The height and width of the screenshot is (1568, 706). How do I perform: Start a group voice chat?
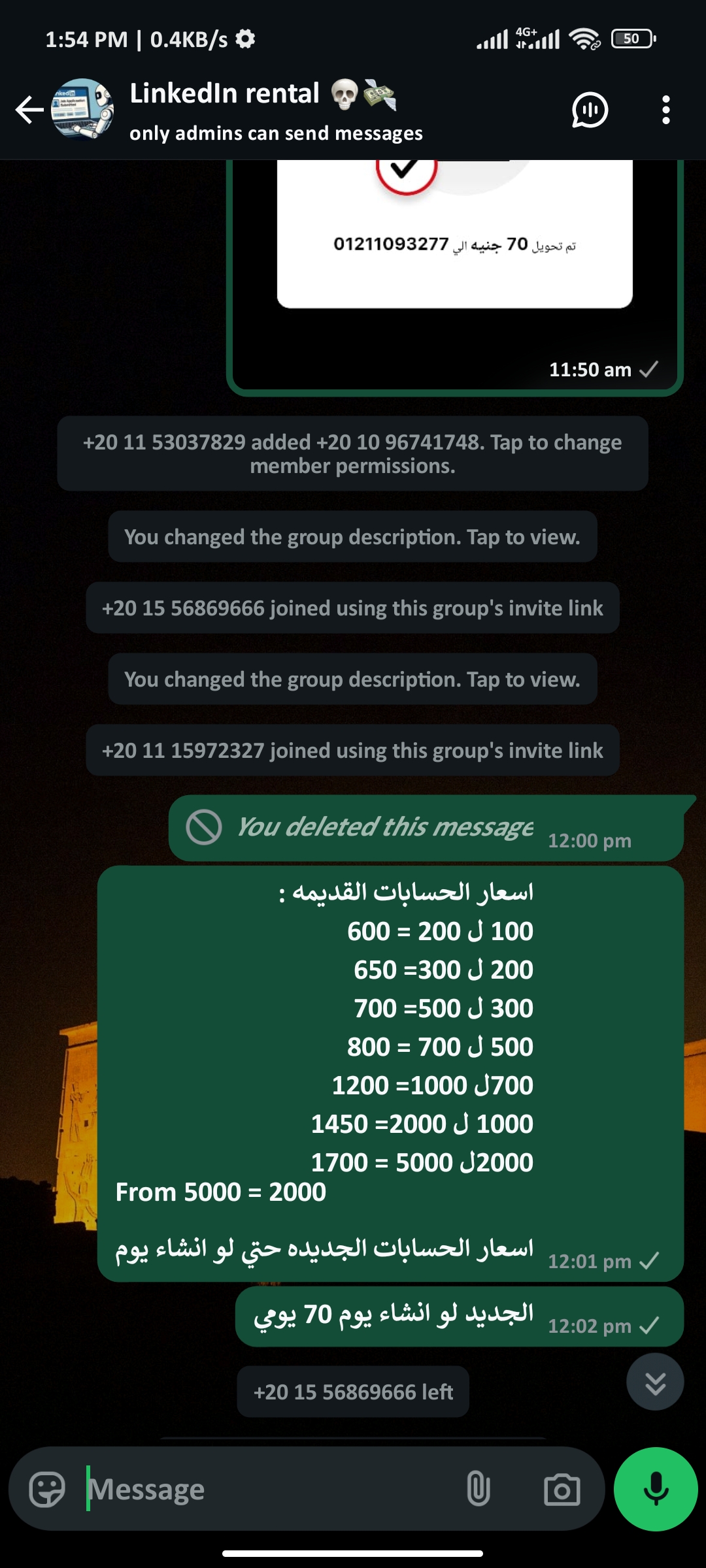coord(590,110)
